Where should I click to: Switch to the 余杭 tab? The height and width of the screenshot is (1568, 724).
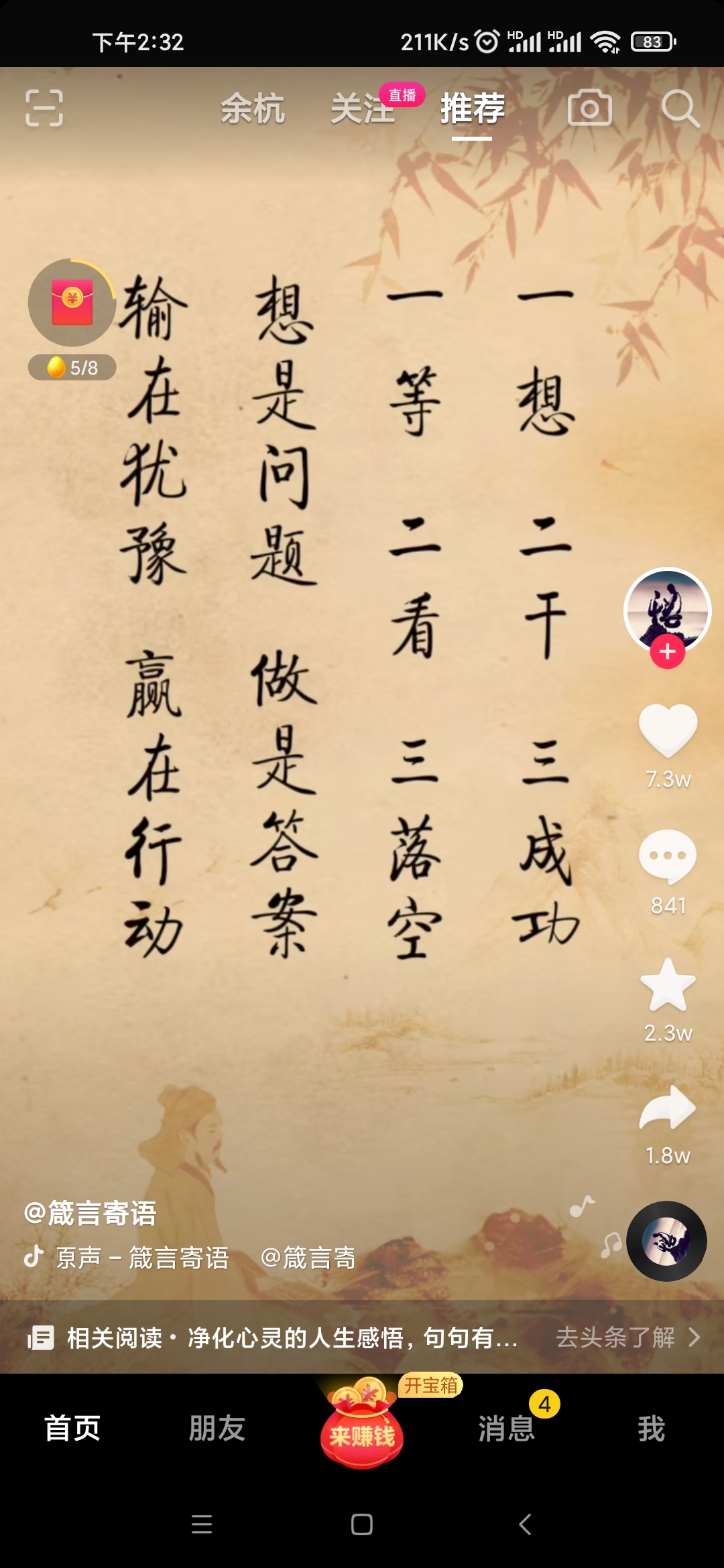coord(253,109)
